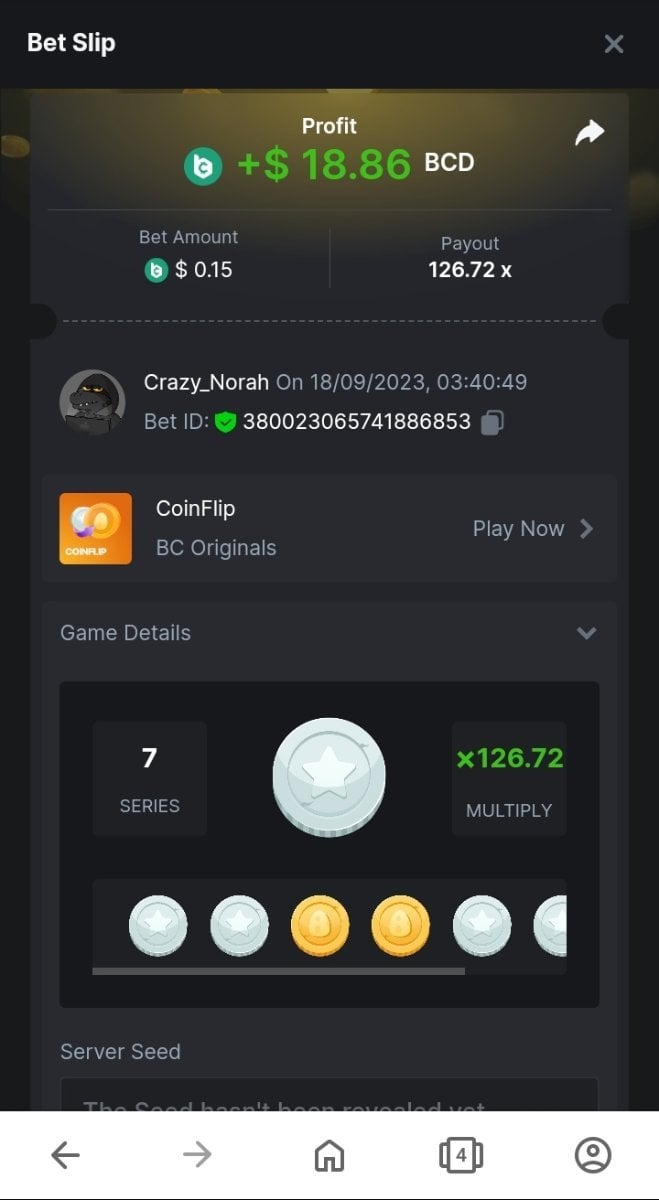The height and width of the screenshot is (1200, 659).
Task: Open the browser home page
Action: [329, 1156]
